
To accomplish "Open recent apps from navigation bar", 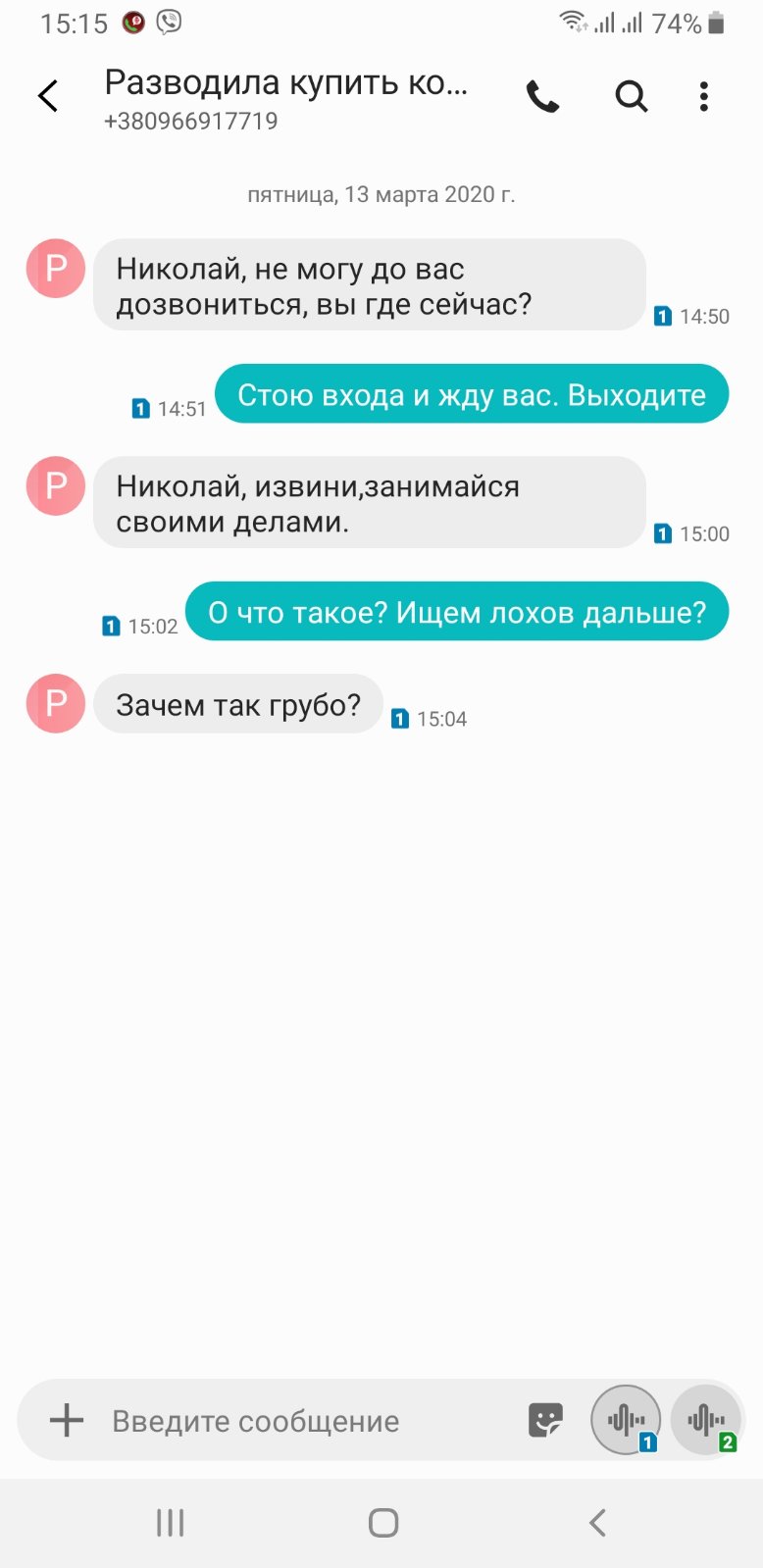I will tap(170, 1523).
